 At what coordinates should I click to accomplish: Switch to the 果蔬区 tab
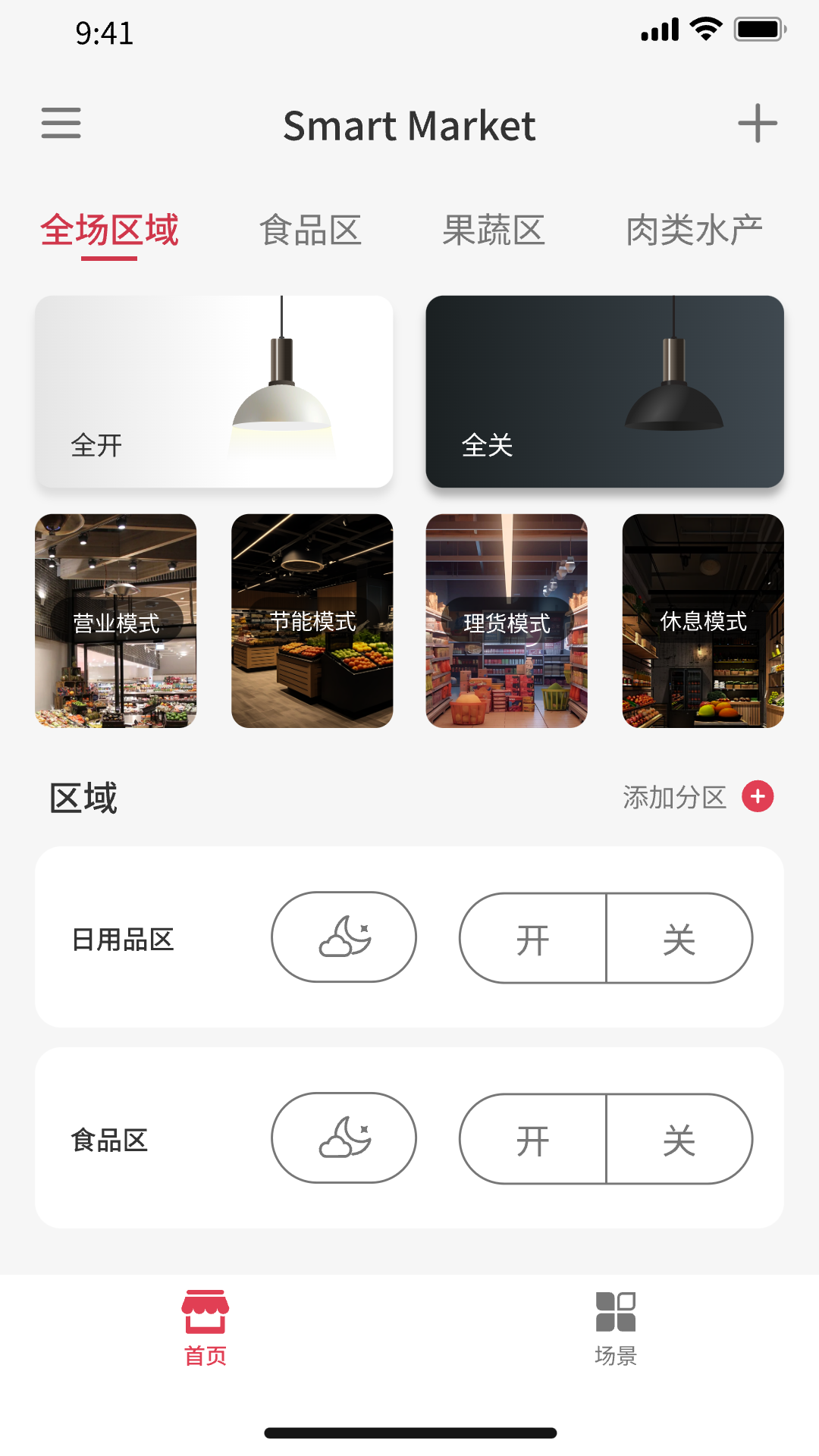click(494, 231)
